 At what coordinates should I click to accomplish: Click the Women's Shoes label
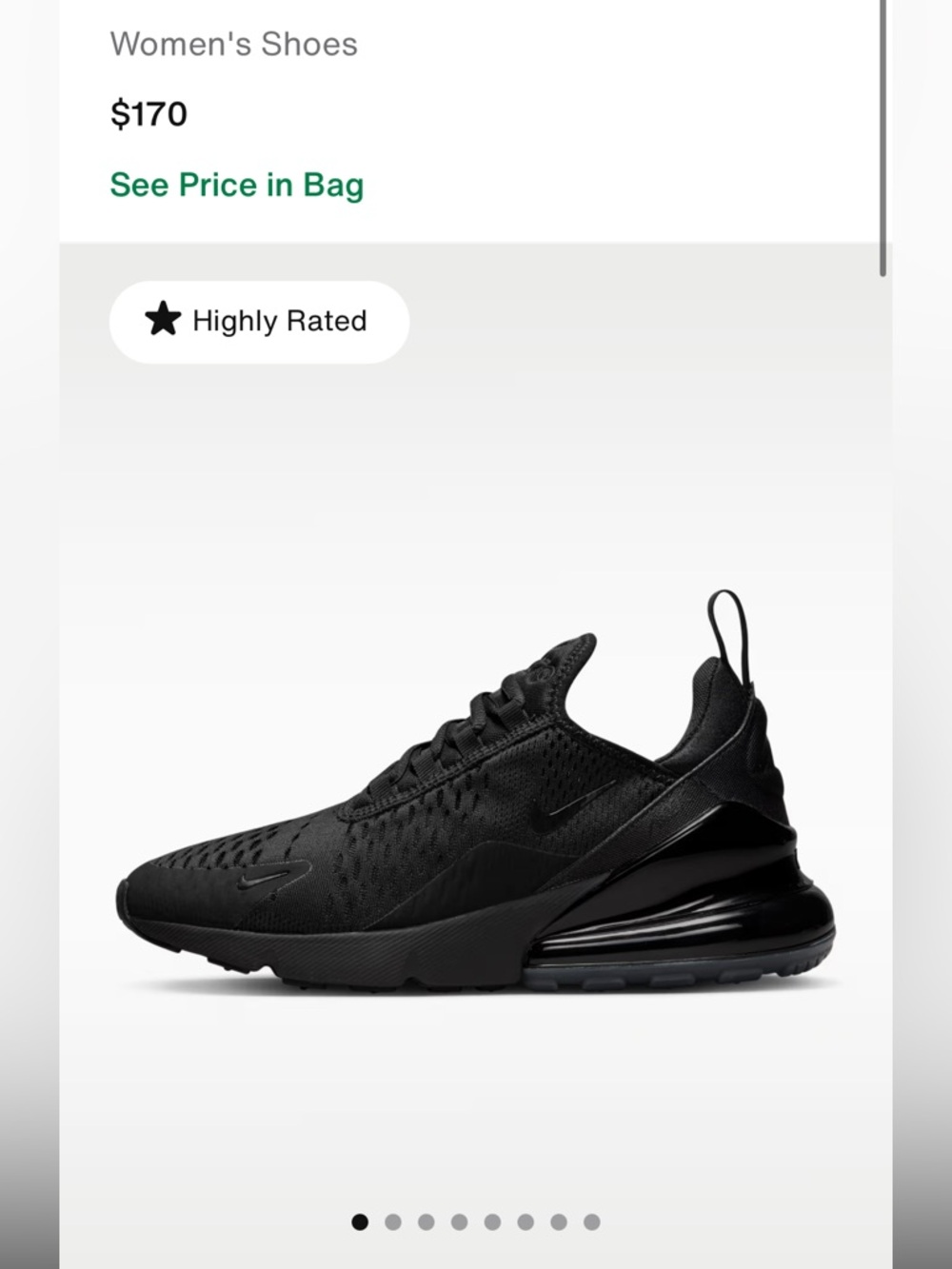(x=234, y=44)
